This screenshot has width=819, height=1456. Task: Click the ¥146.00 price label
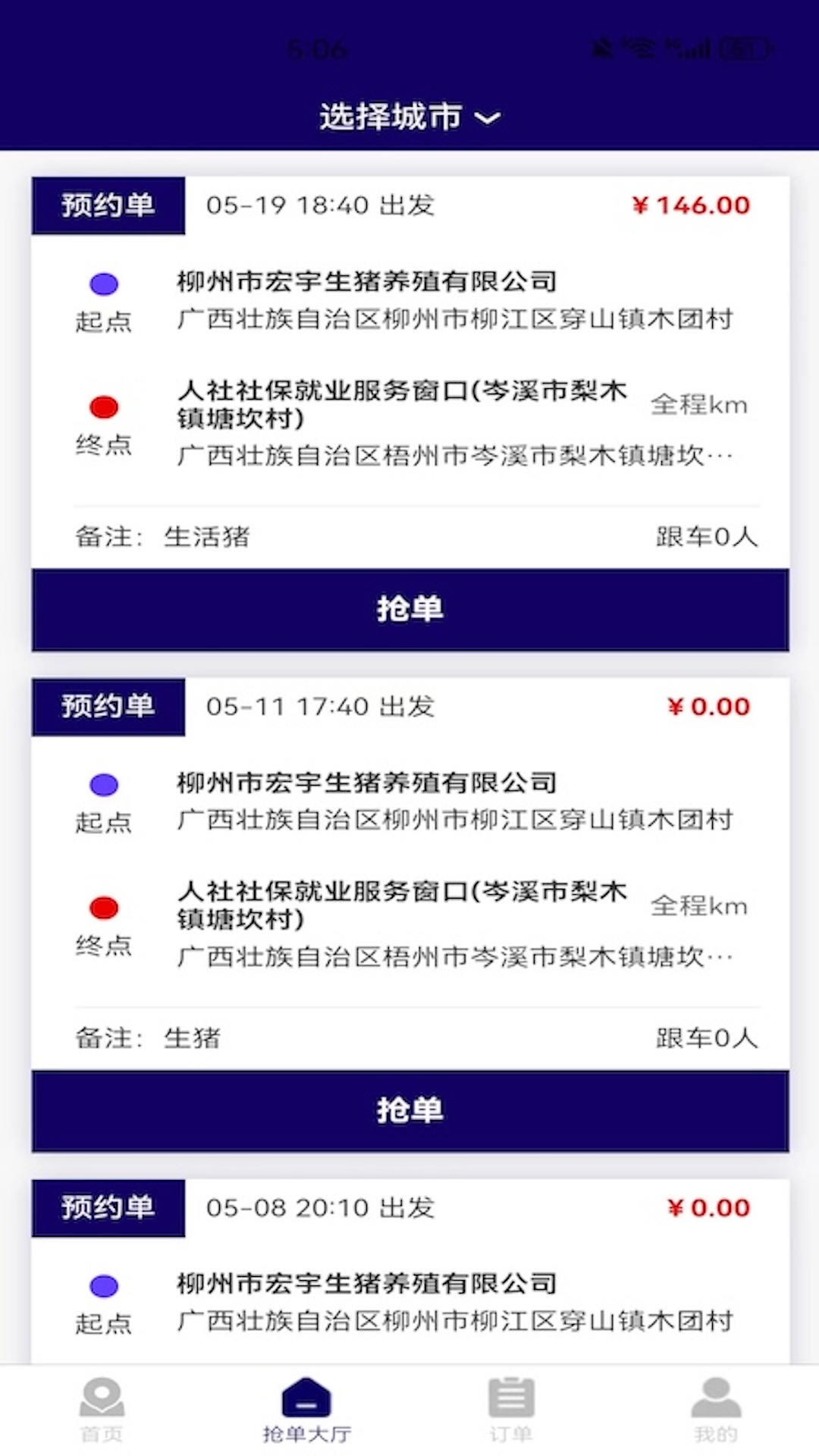click(691, 205)
